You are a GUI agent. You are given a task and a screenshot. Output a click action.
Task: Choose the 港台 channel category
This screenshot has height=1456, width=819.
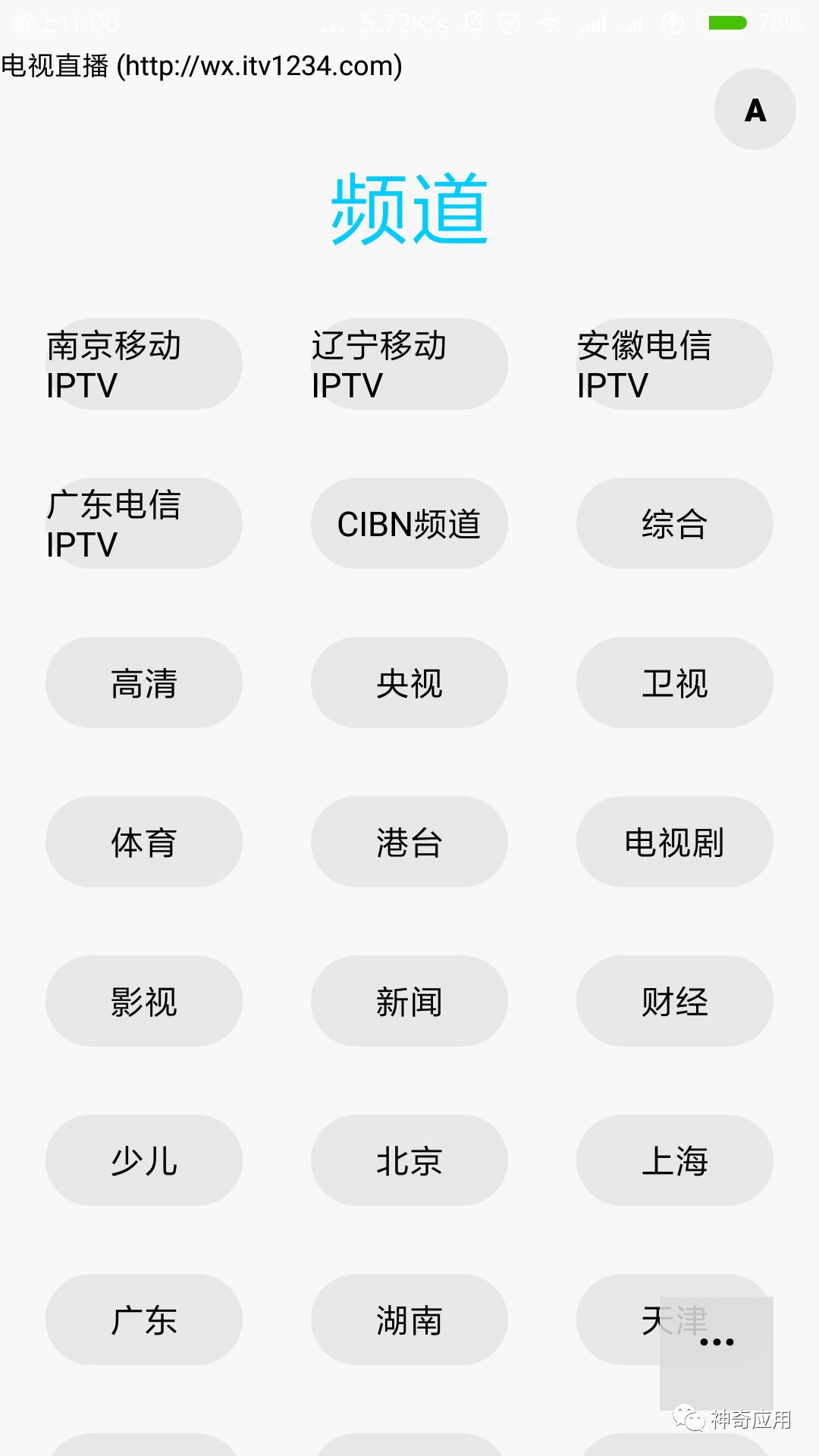click(x=409, y=843)
